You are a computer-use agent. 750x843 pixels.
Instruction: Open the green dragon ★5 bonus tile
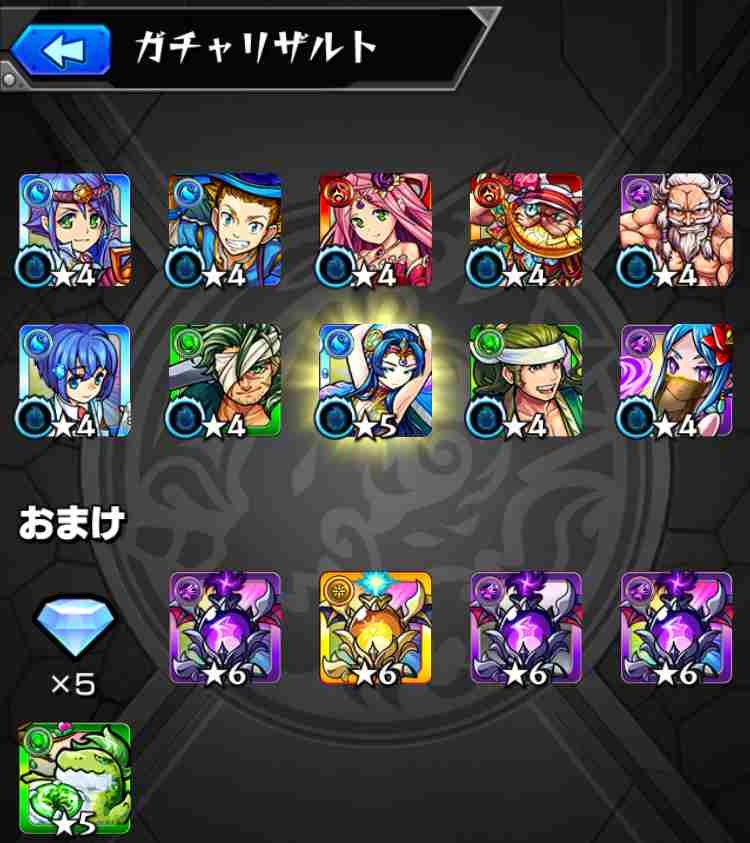[74, 778]
